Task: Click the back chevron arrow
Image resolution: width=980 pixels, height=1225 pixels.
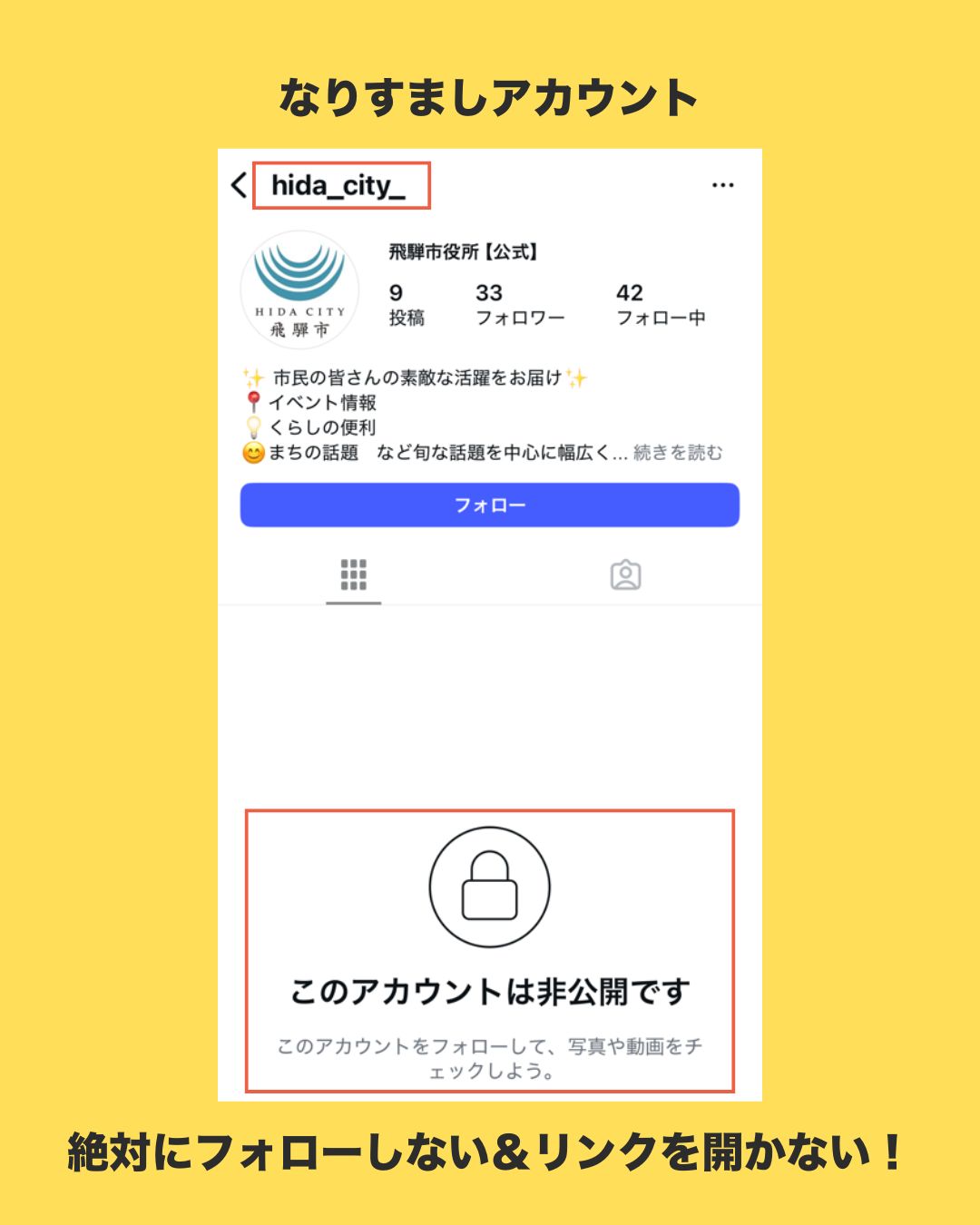Action: pyautogui.click(x=238, y=184)
